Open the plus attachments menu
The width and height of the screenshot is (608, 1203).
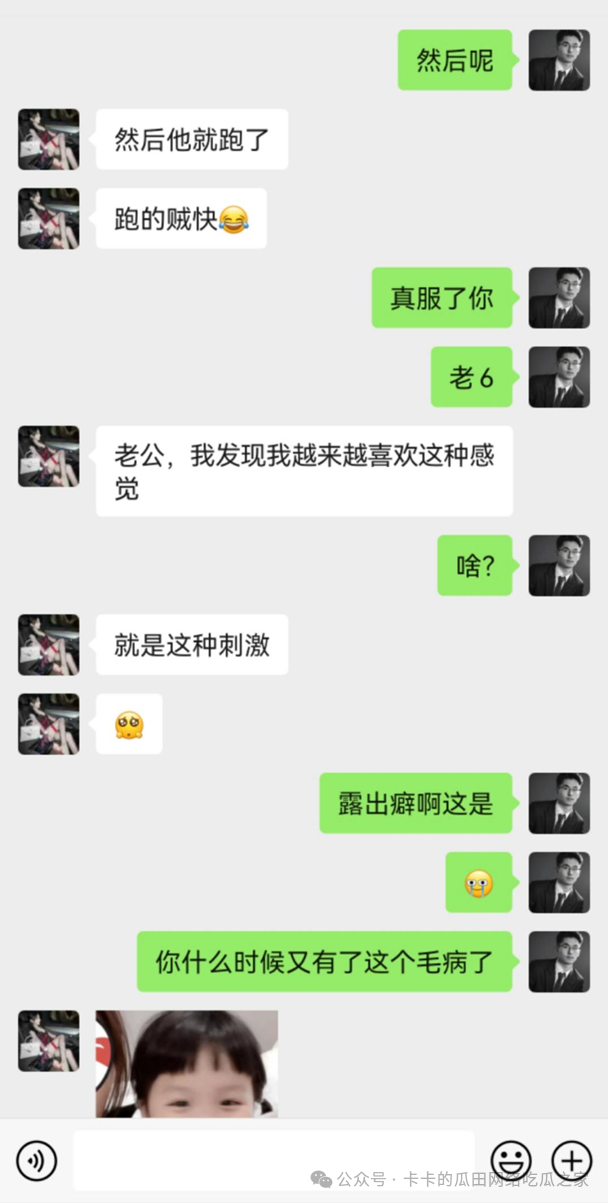coord(572,1161)
